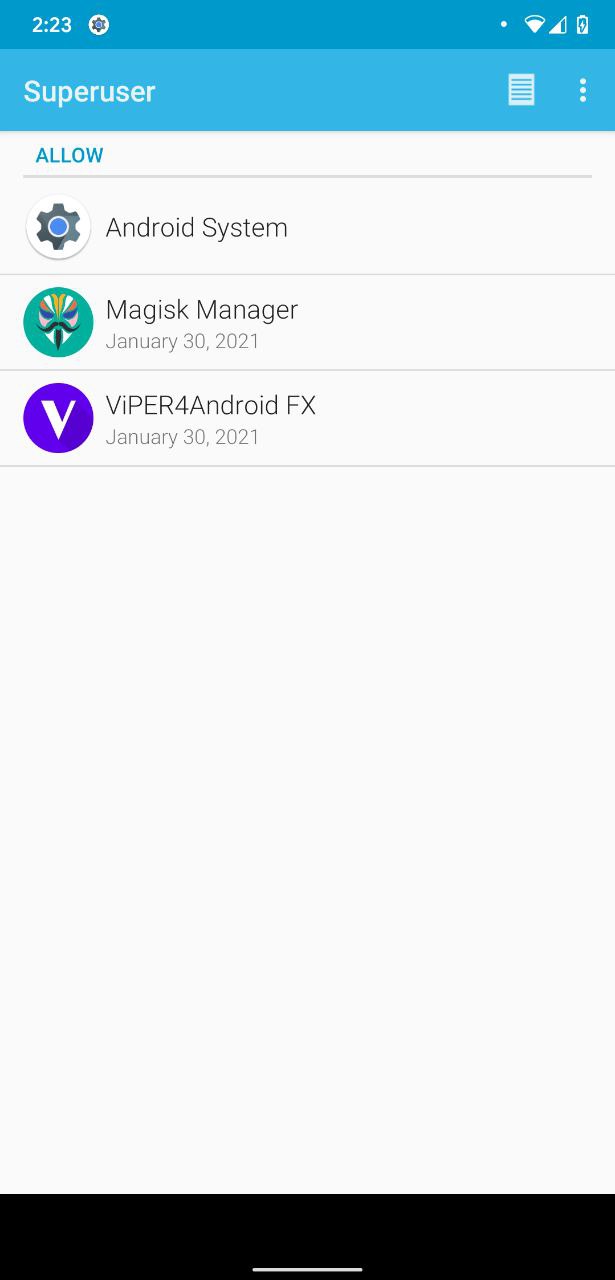Open the superuser logs list icon

pos(521,90)
